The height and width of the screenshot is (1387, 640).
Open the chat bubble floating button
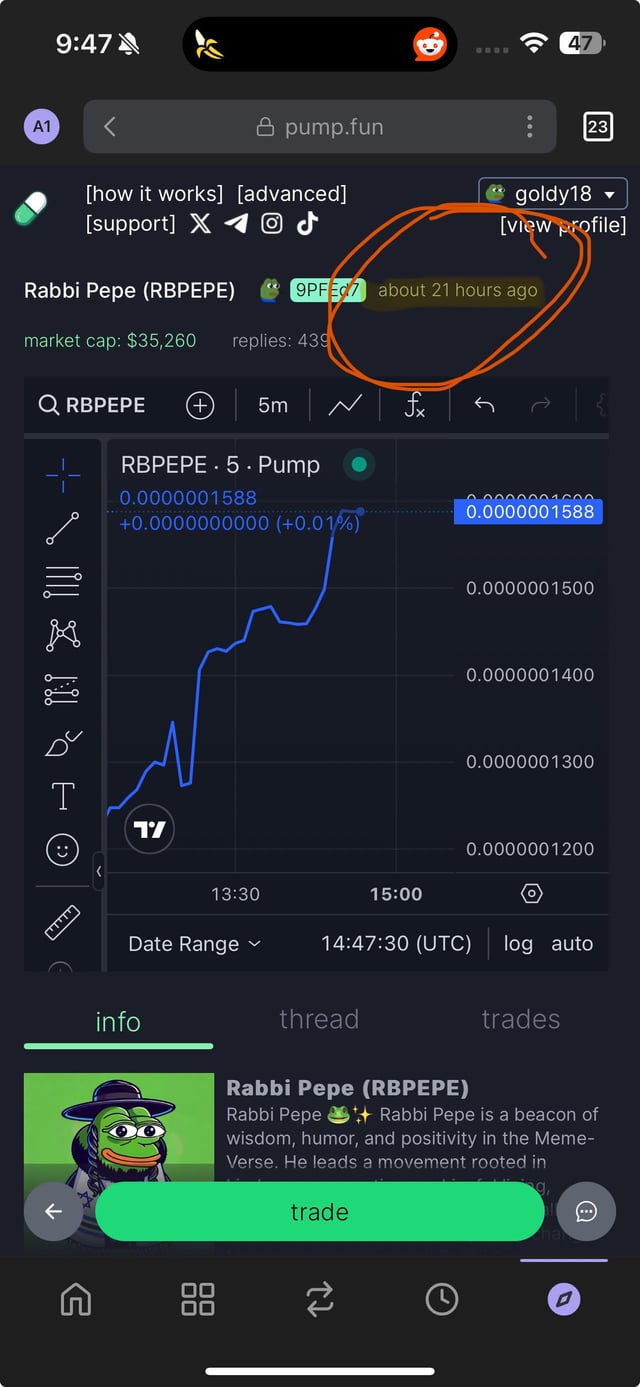pos(586,1212)
